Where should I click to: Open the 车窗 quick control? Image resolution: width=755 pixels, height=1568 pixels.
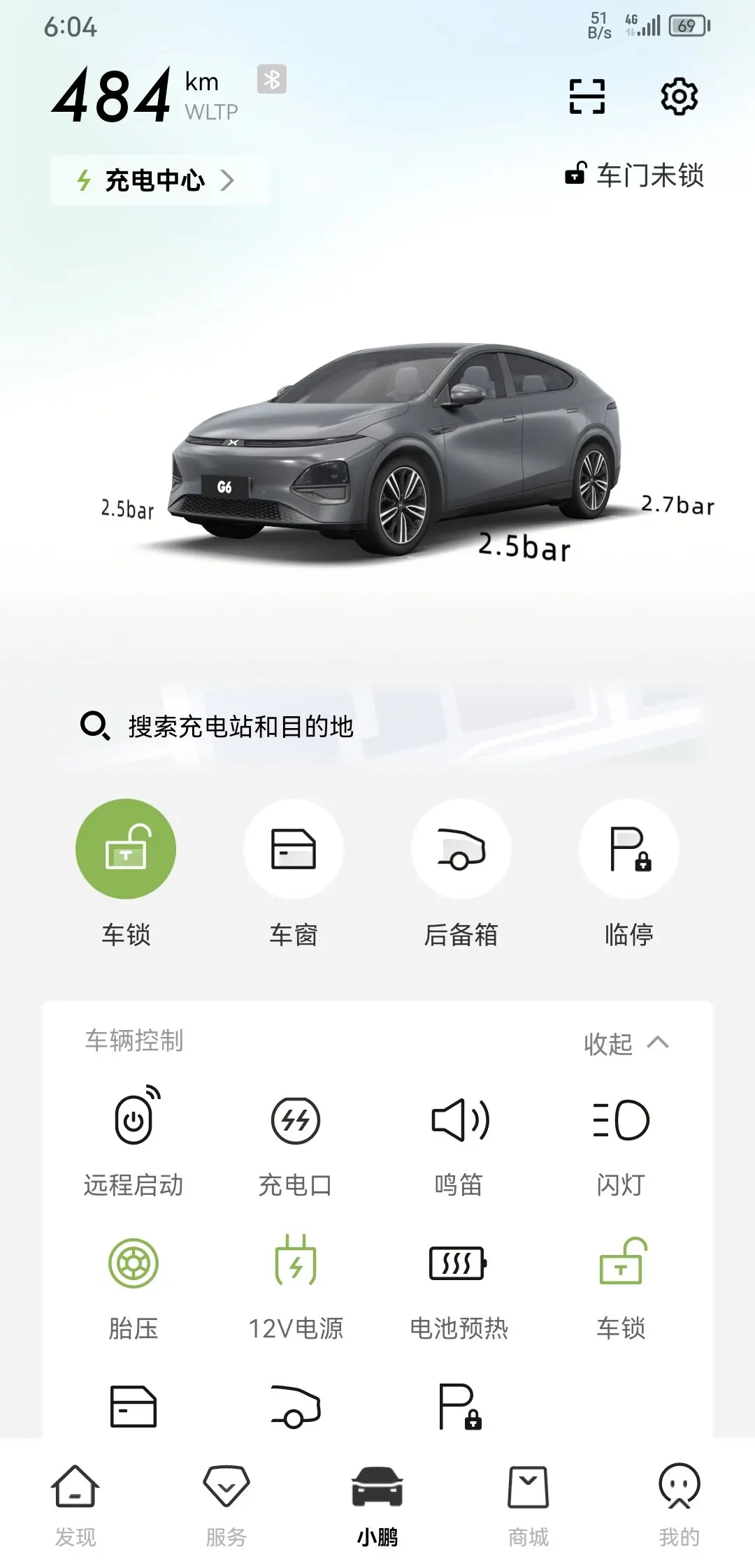pos(294,849)
